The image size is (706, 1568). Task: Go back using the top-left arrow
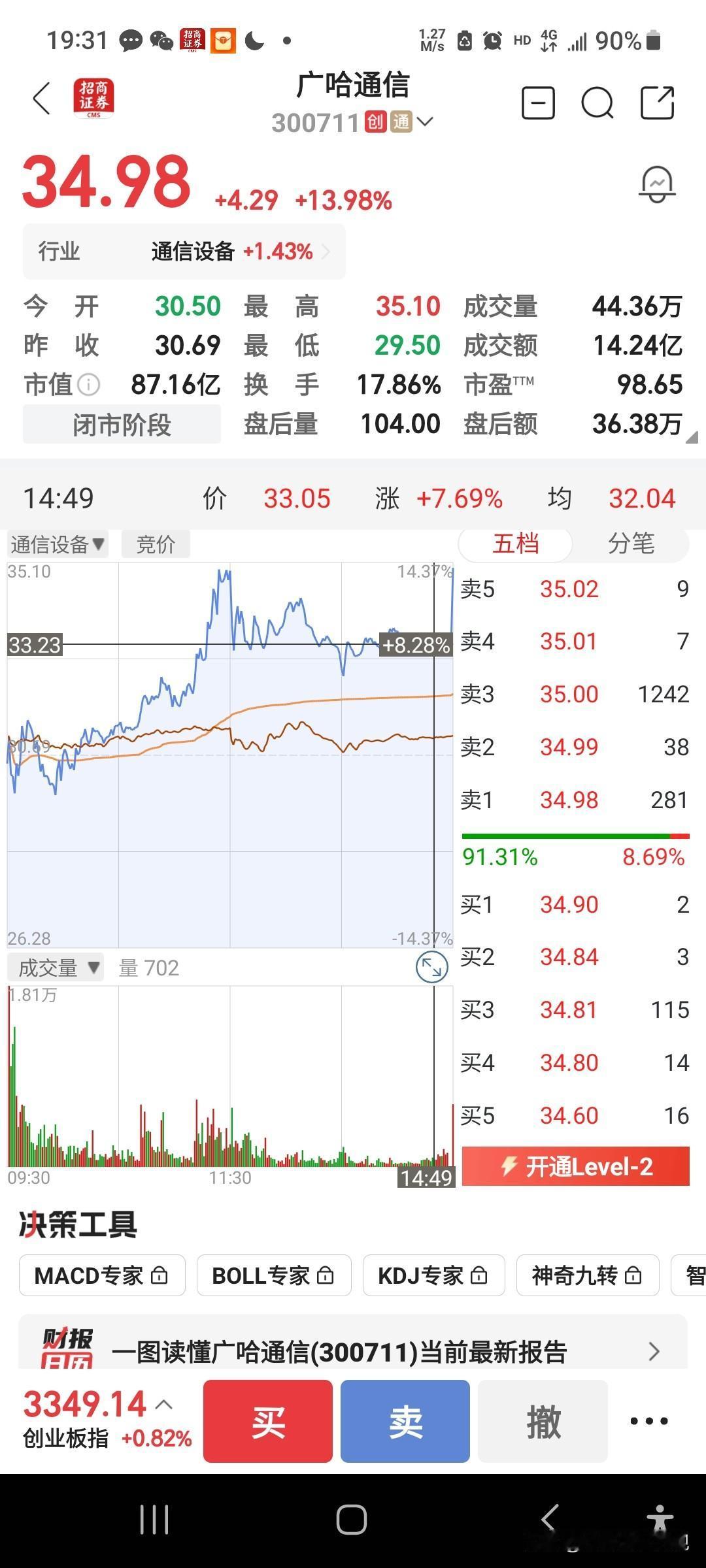coord(42,99)
